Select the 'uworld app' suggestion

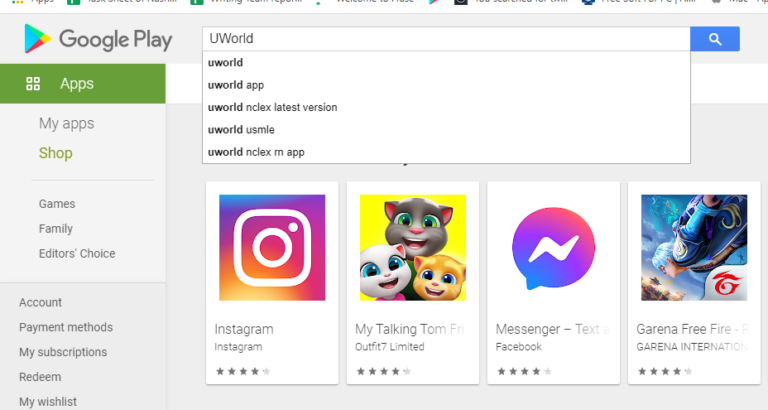pos(236,85)
